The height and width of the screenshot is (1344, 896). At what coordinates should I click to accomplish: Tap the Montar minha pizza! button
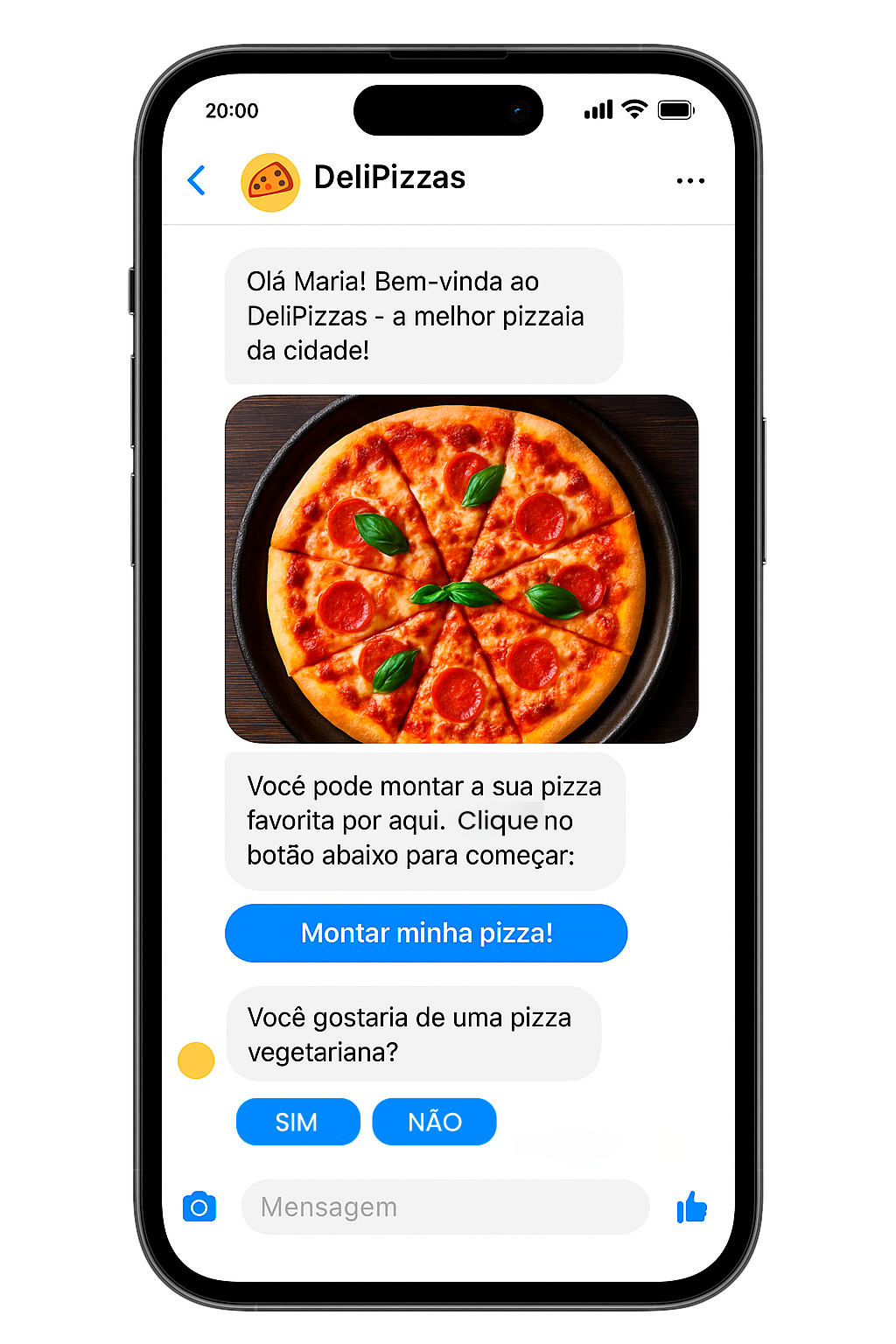click(426, 933)
